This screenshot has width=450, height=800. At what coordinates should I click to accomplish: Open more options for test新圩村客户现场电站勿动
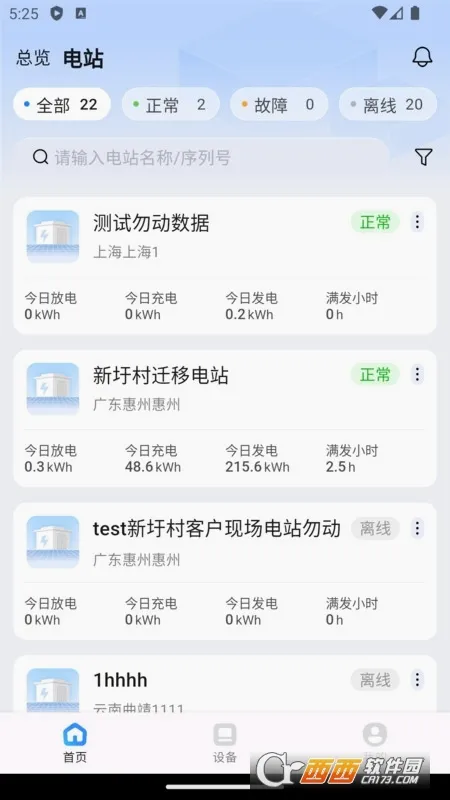[417, 529]
